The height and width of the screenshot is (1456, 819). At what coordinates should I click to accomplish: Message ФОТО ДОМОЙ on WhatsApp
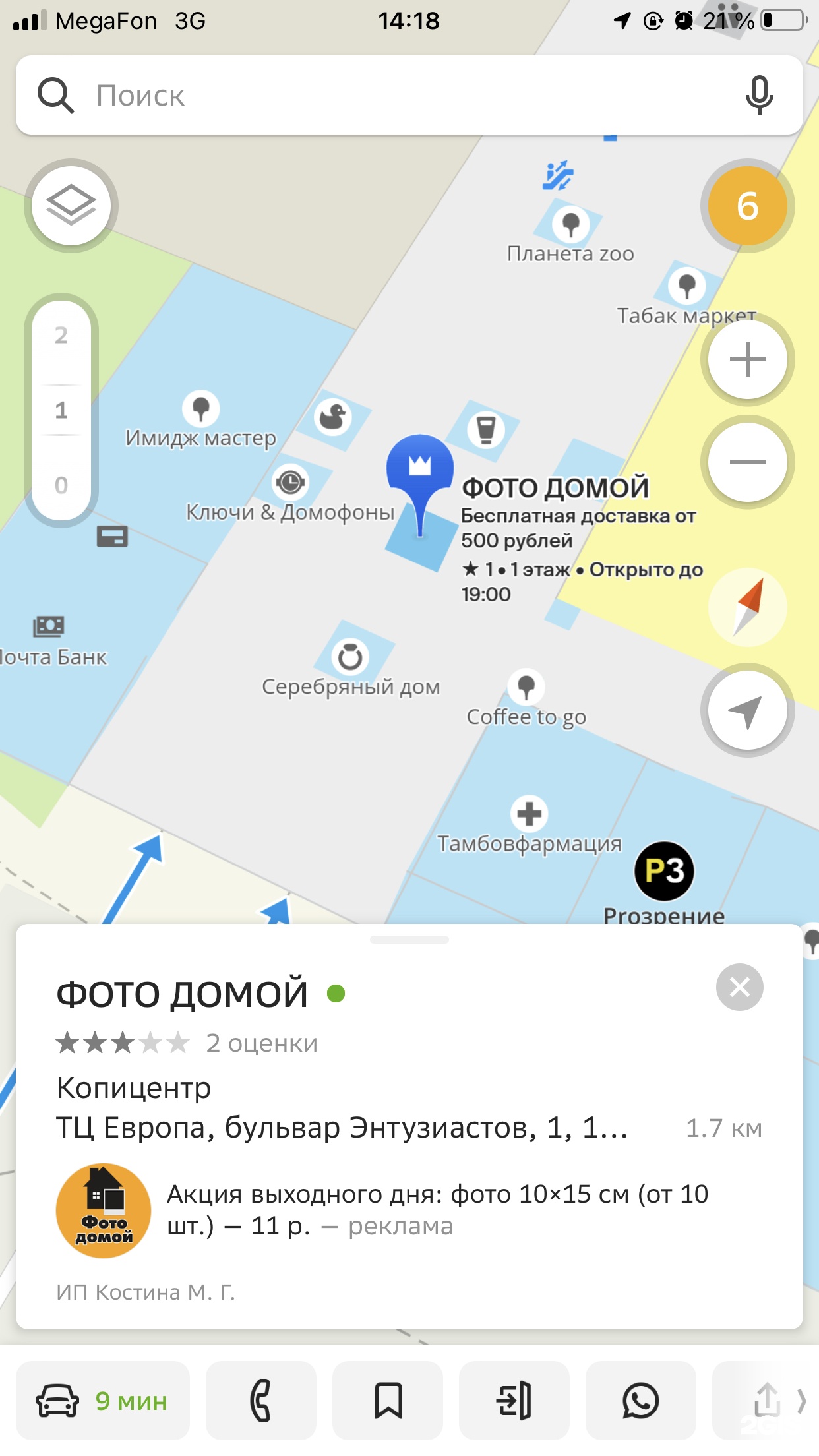pos(640,1401)
